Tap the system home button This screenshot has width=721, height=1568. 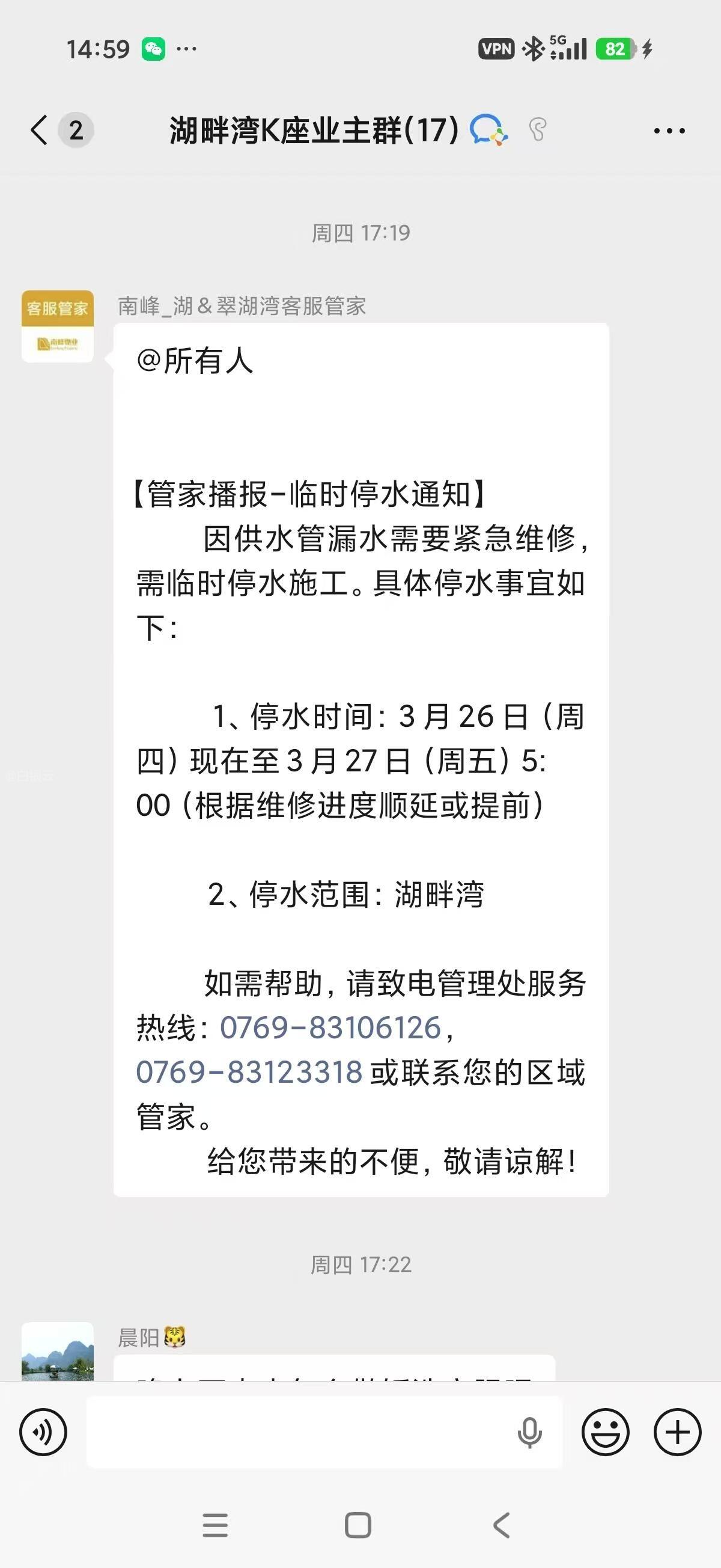click(x=357, y=1525)
